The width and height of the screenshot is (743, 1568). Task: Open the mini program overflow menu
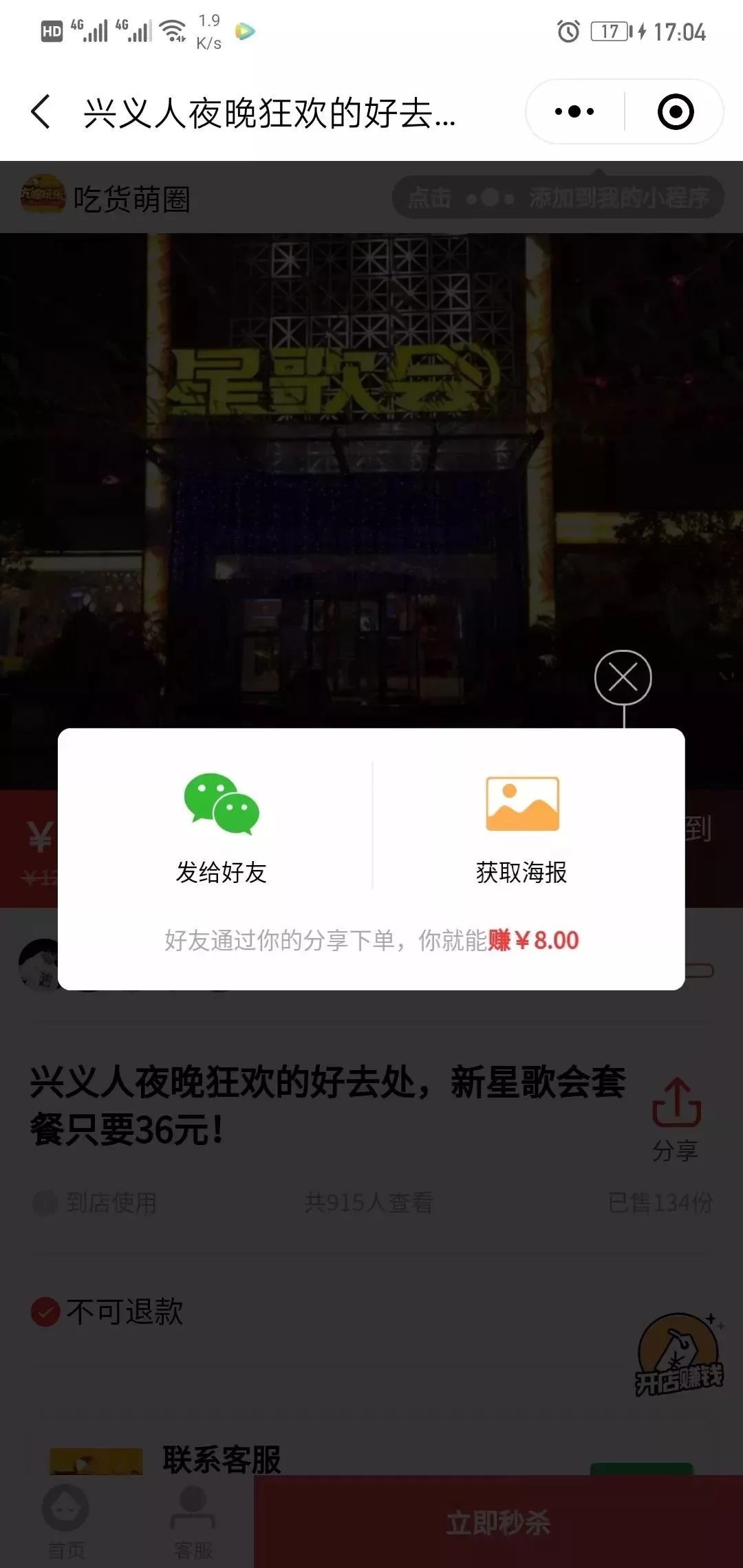point(574,111)
